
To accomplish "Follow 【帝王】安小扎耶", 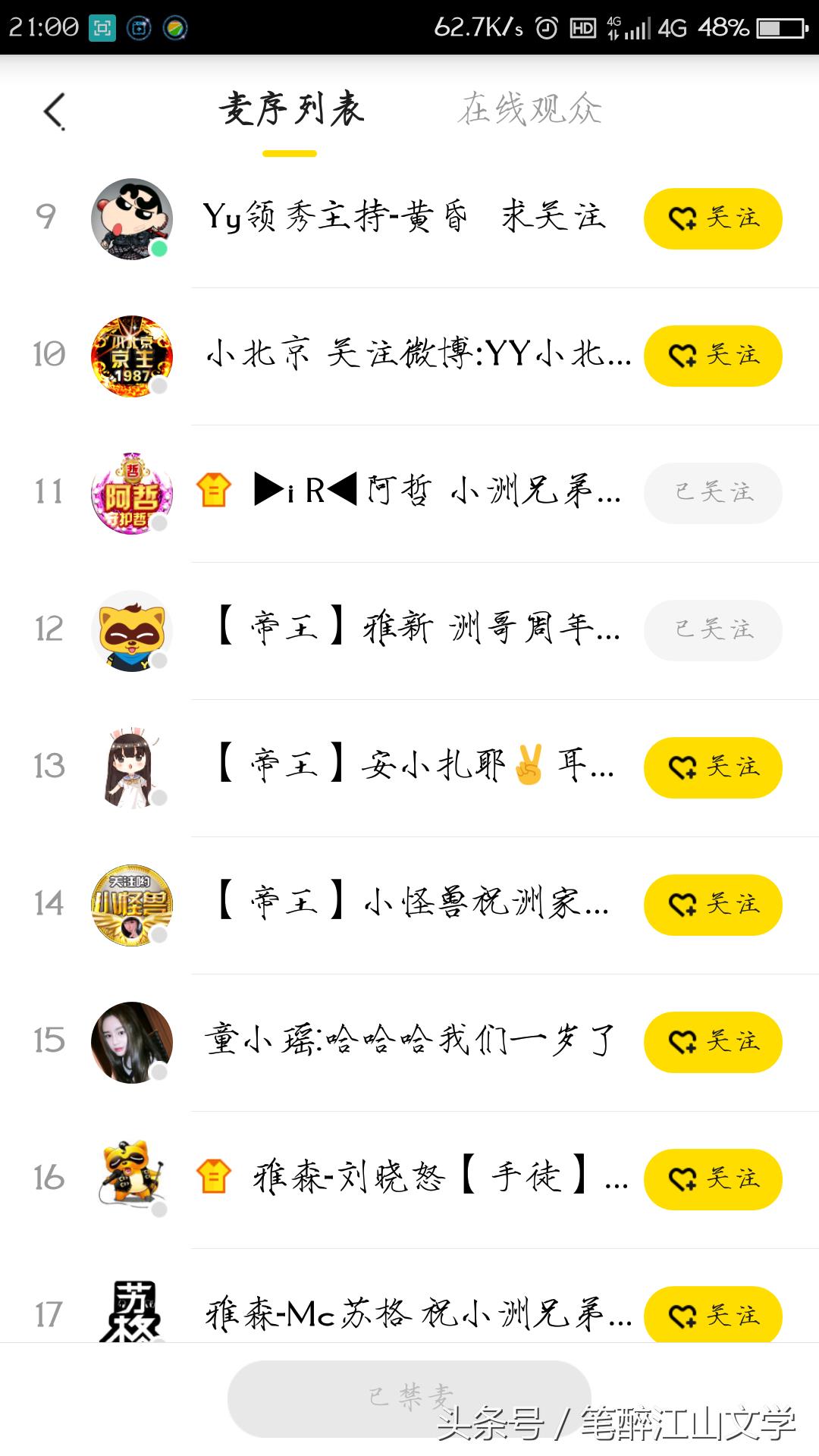I will tap(712, 767).
